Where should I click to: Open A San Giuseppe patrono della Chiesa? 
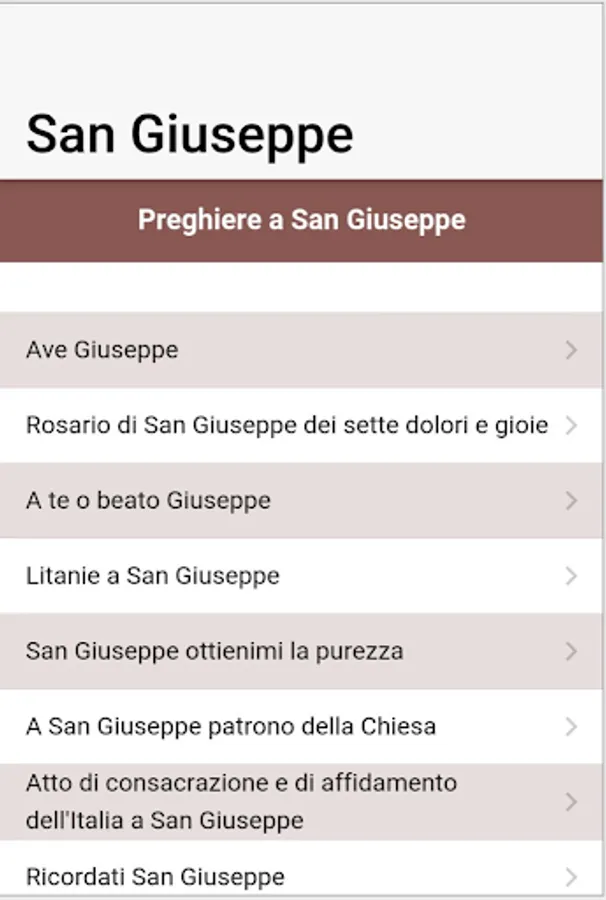point(300,726)
